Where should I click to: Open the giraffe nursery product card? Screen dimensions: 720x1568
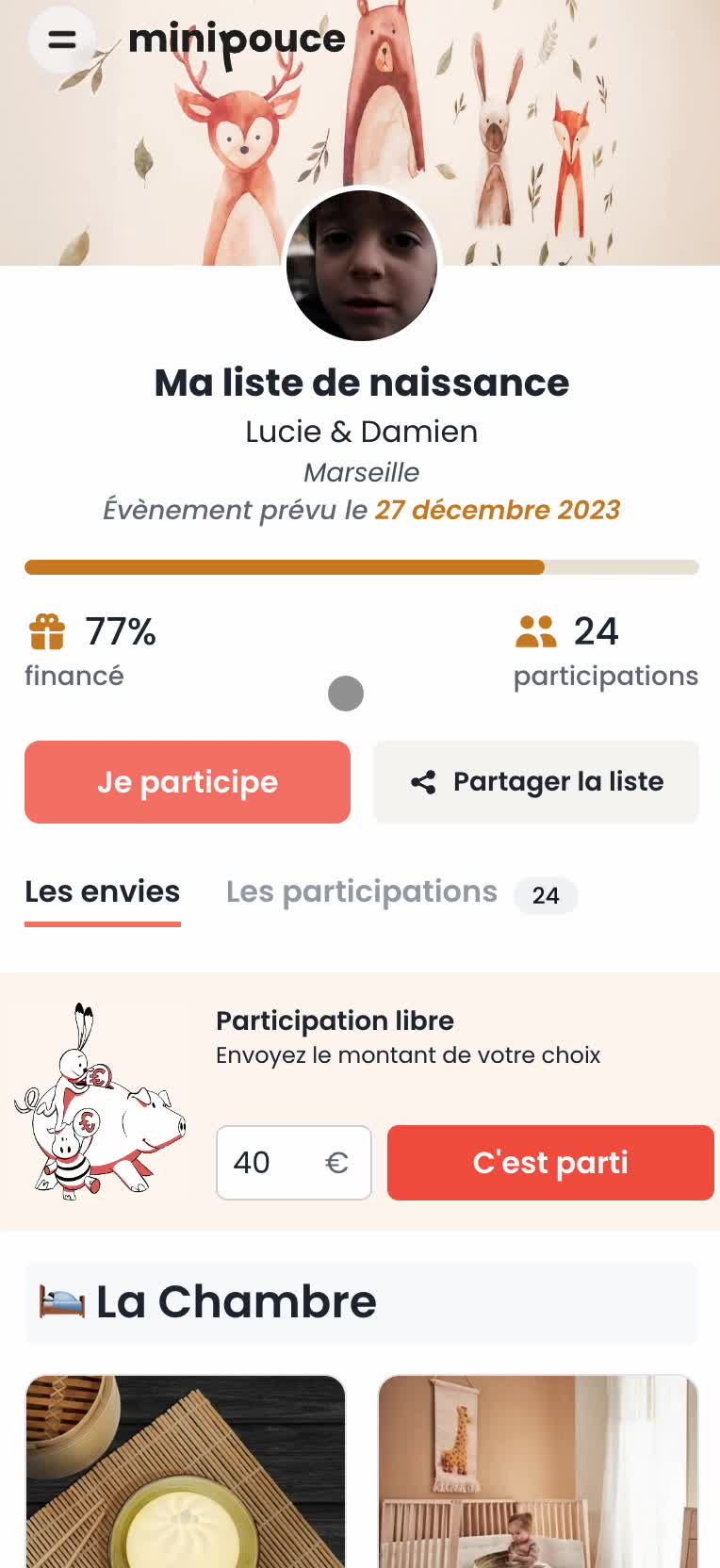point(538,1470)
